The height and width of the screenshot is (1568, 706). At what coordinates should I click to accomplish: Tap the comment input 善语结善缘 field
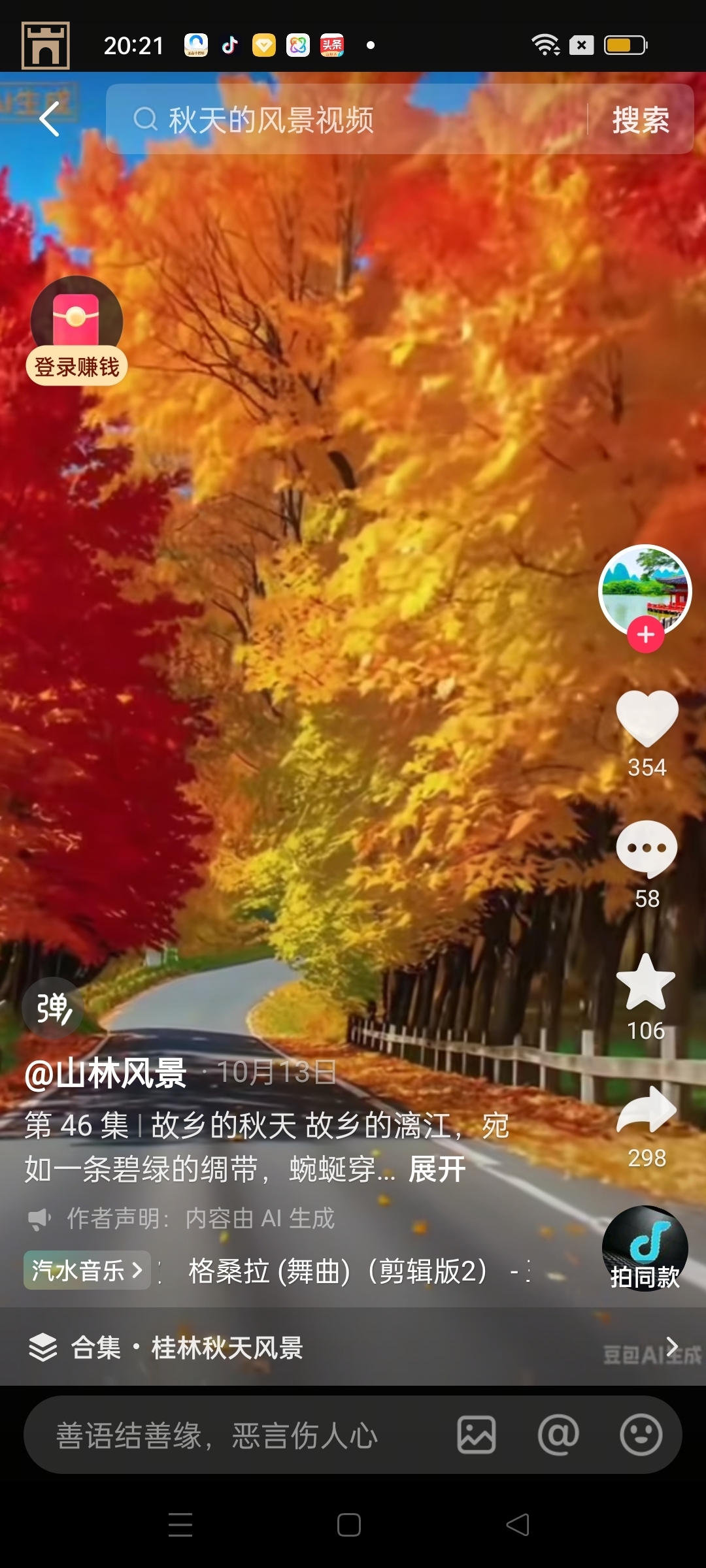(x=216, y=1435)
